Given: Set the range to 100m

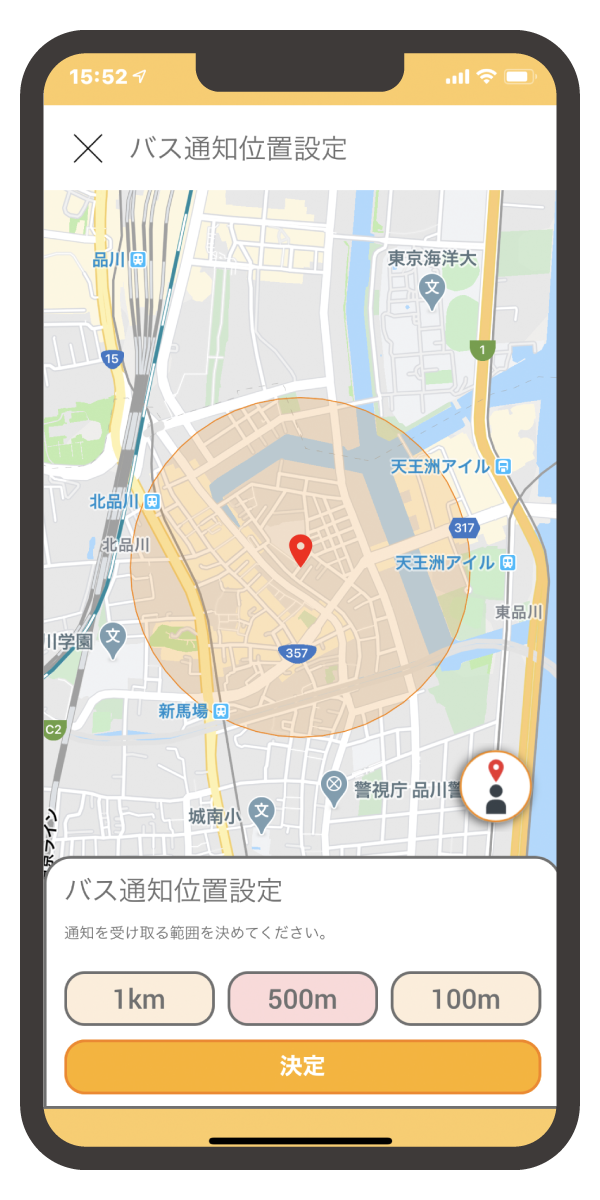Looking at the screenshot, I should pos(466,998).
